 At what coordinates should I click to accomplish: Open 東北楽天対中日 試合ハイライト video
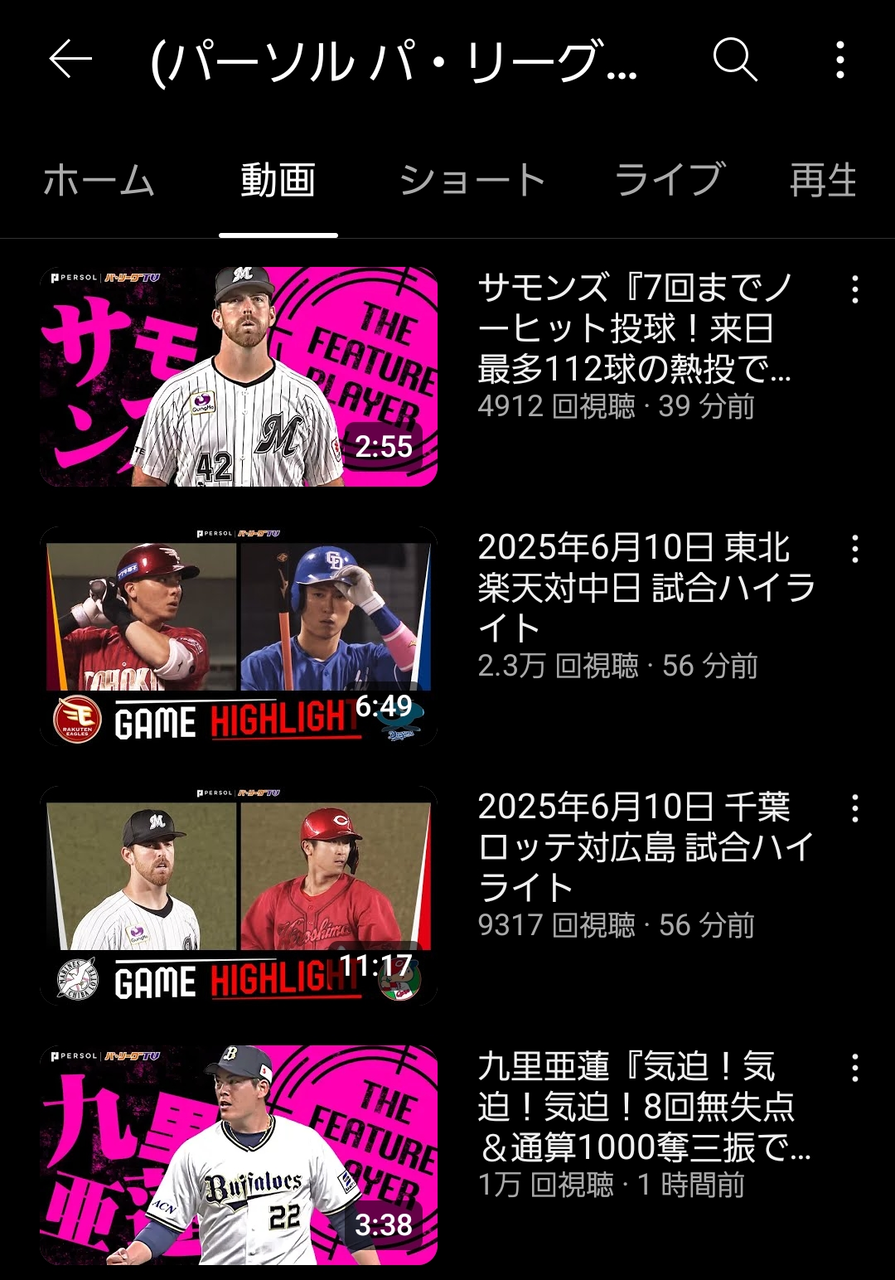click(238, 636)
